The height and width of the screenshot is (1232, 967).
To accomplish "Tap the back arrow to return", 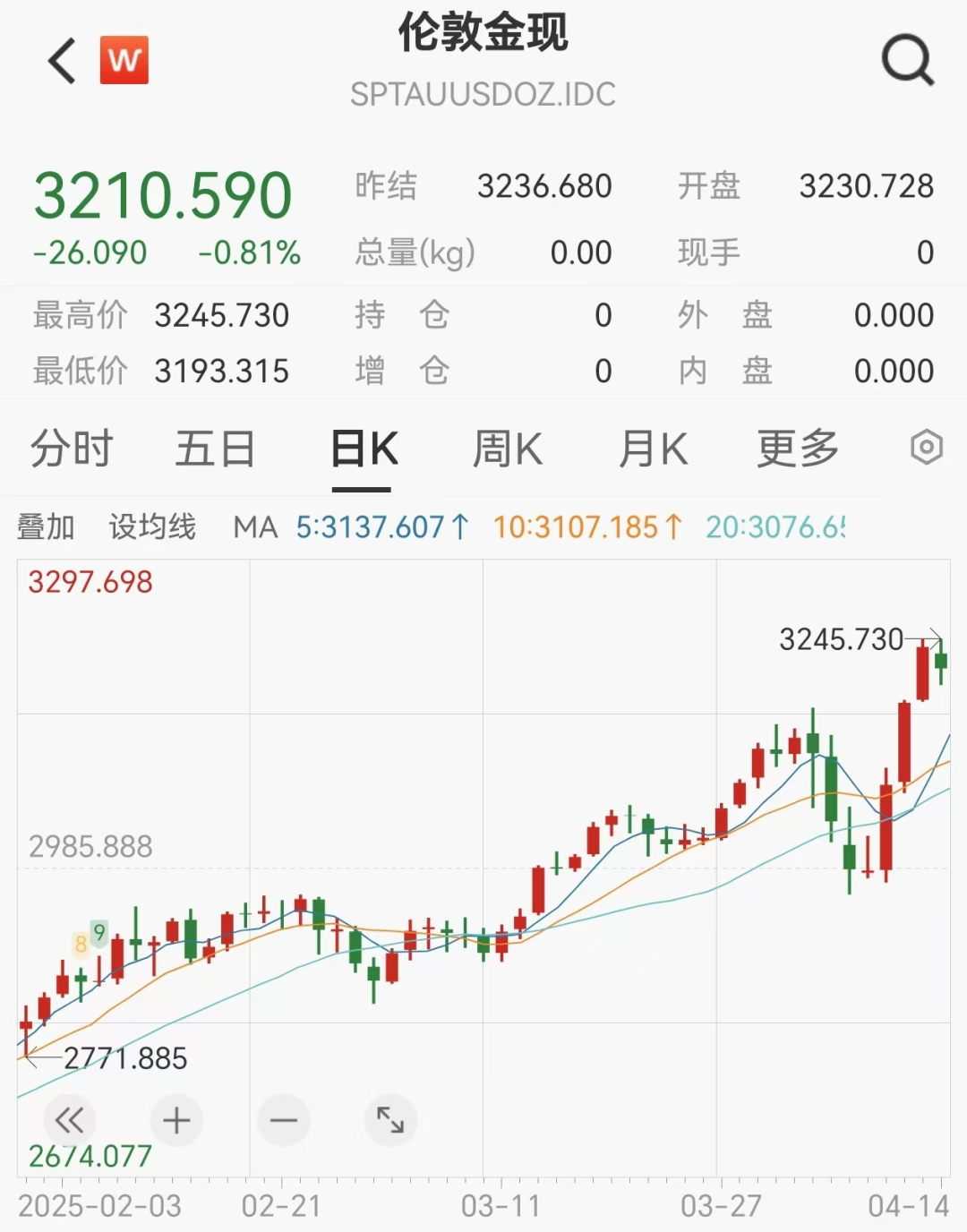I will pos(59,61).
